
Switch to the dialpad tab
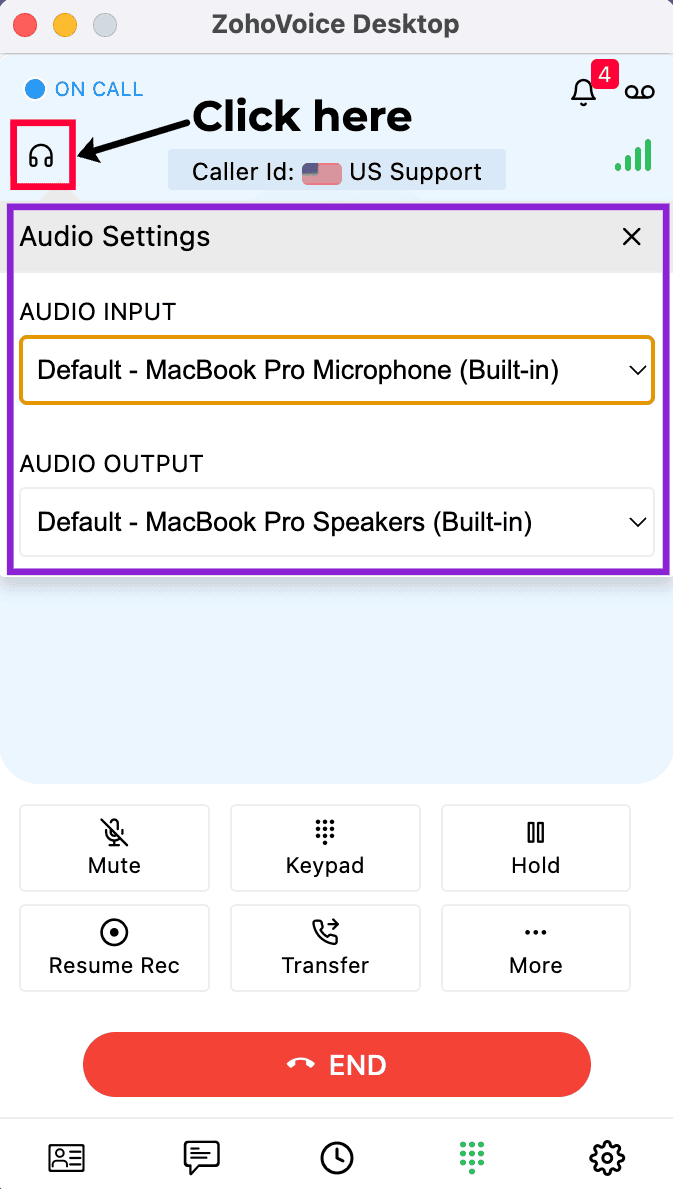coord(471,1158)
